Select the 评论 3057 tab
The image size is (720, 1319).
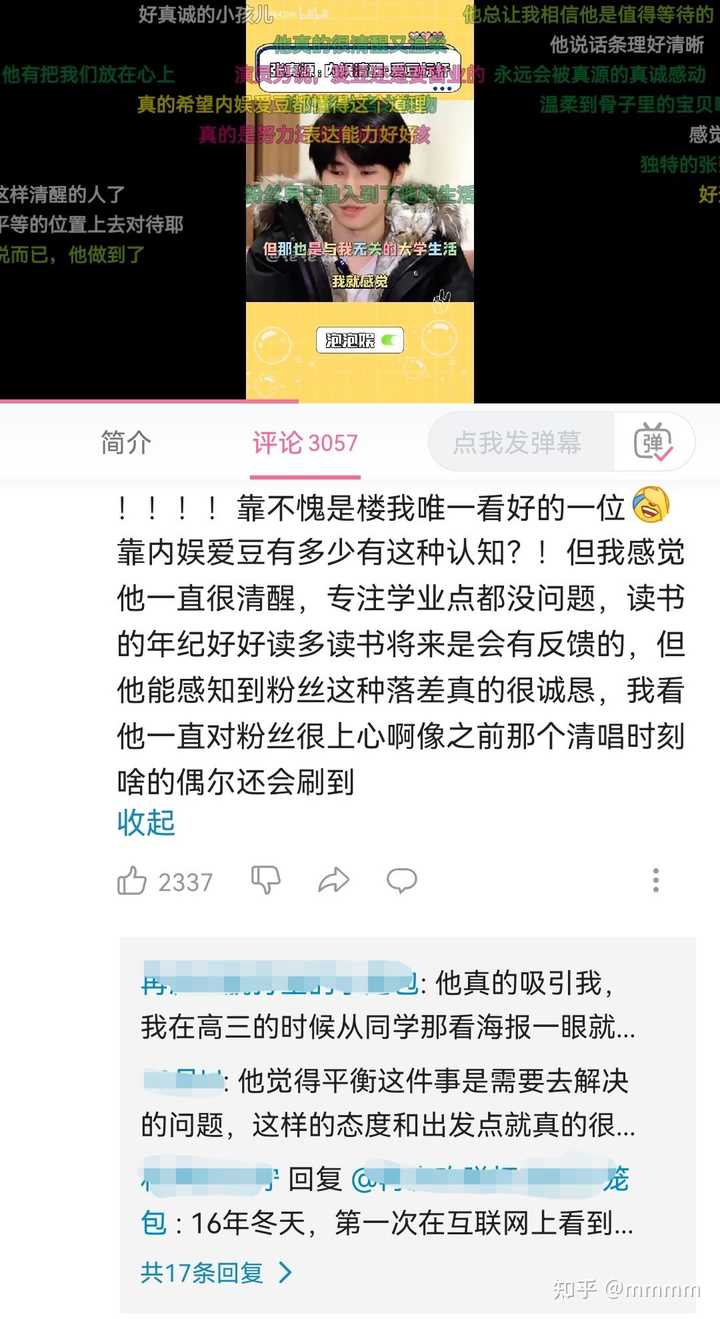click(x=305, y=443)
